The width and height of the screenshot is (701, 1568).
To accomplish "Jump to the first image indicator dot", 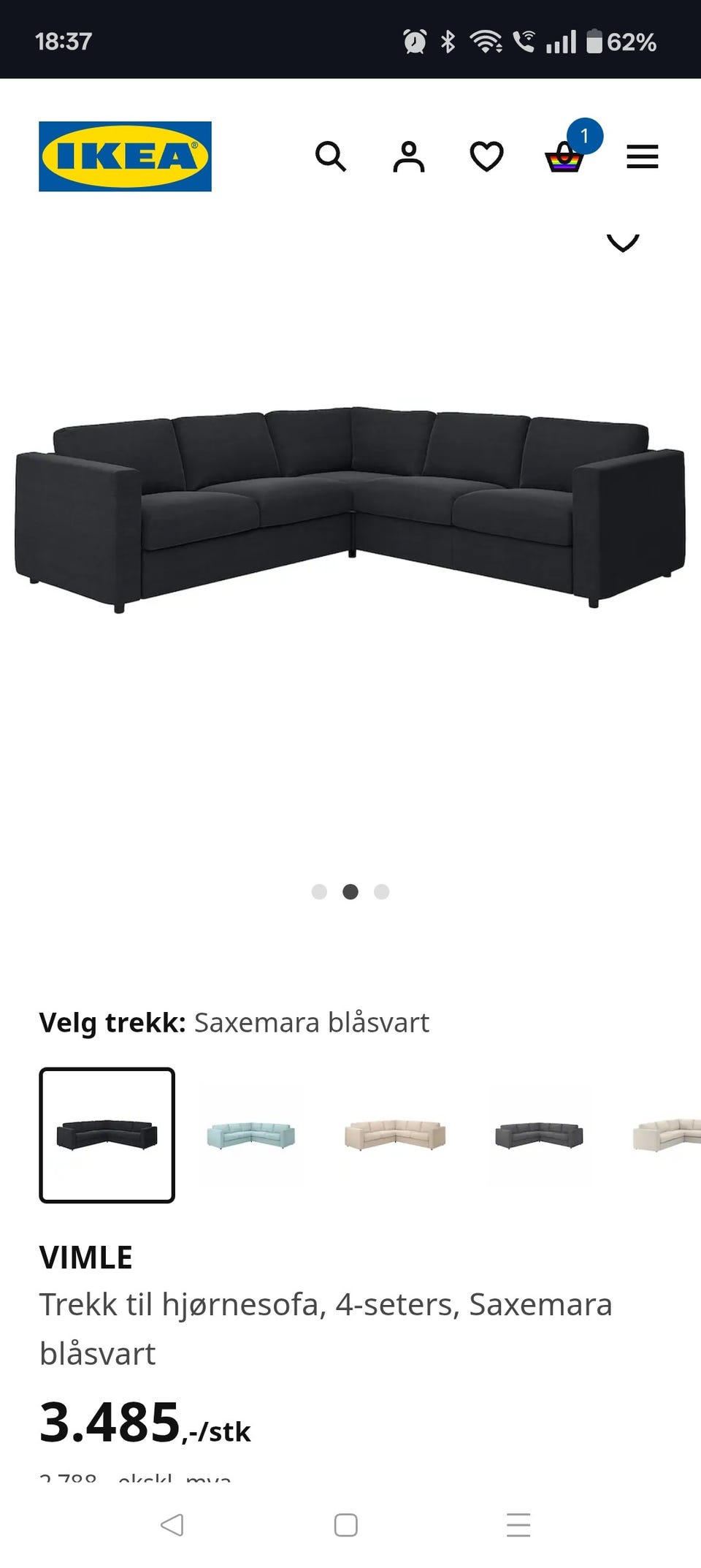I will 319,891.
